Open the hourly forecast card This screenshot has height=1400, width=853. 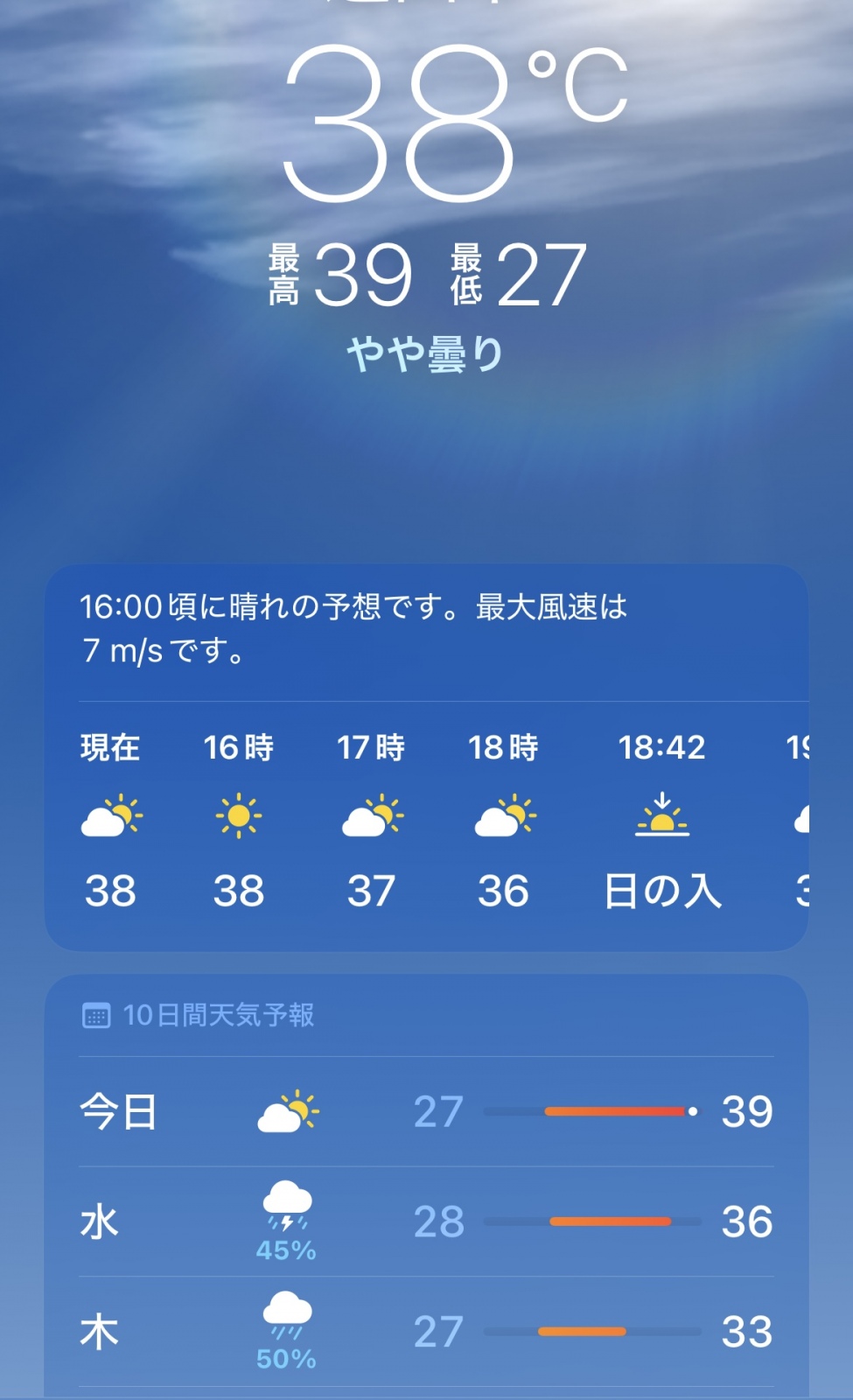click(x=426, y=758)
